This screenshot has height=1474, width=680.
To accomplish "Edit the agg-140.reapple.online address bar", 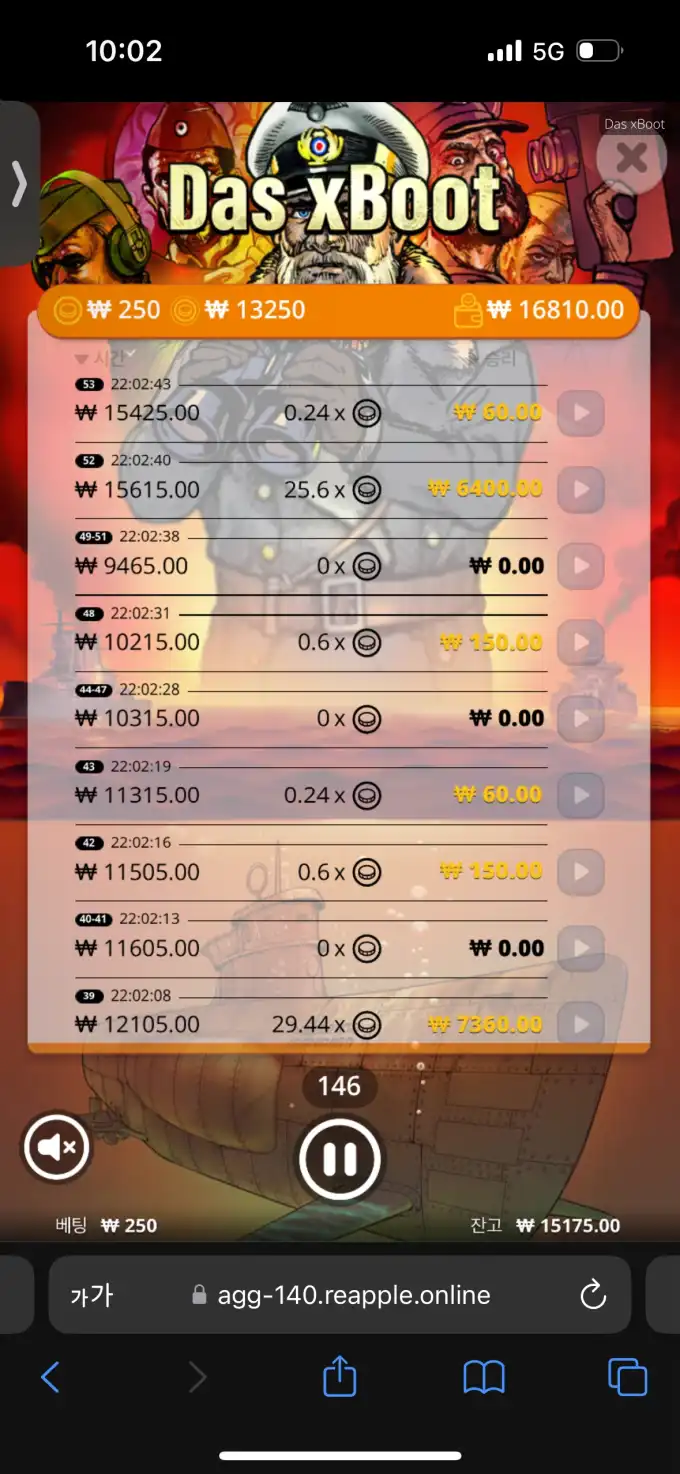I will coord(354,1296).
